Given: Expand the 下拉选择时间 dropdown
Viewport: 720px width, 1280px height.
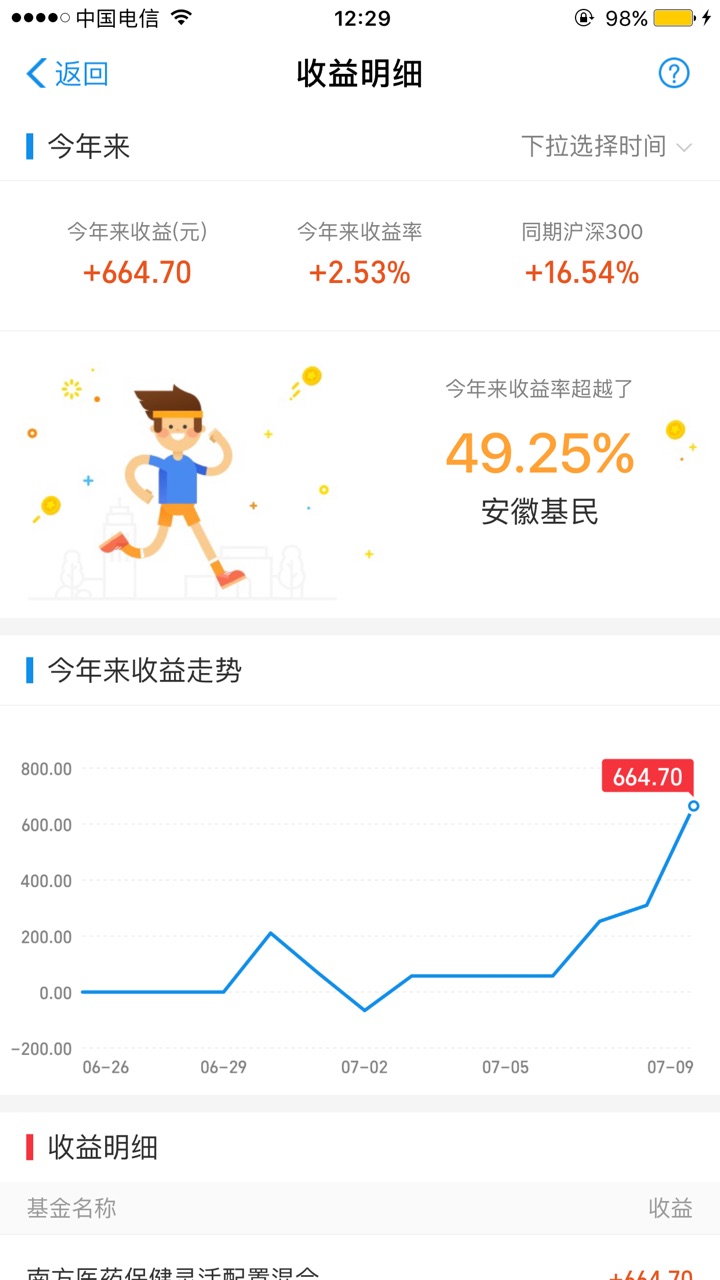Looking at the screenshot, I should [x=606, y=147].
